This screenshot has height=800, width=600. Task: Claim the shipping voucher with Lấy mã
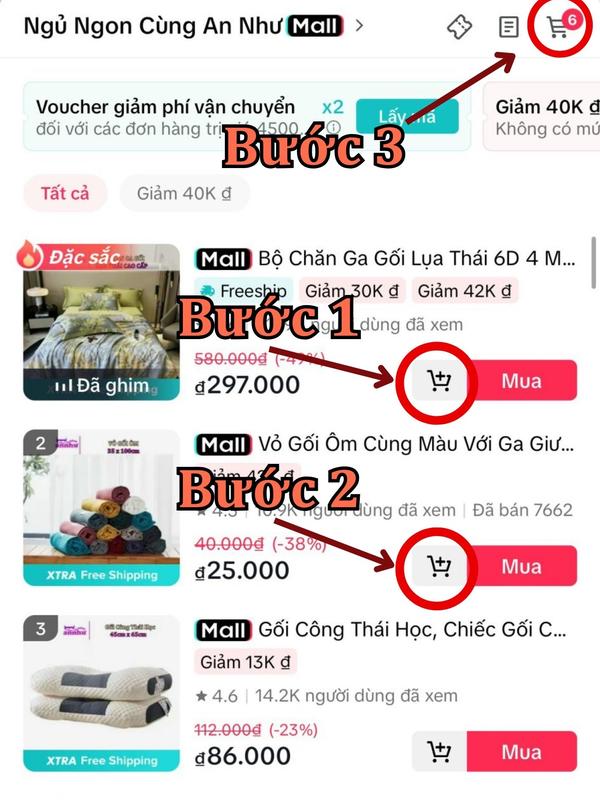(407, 117)
